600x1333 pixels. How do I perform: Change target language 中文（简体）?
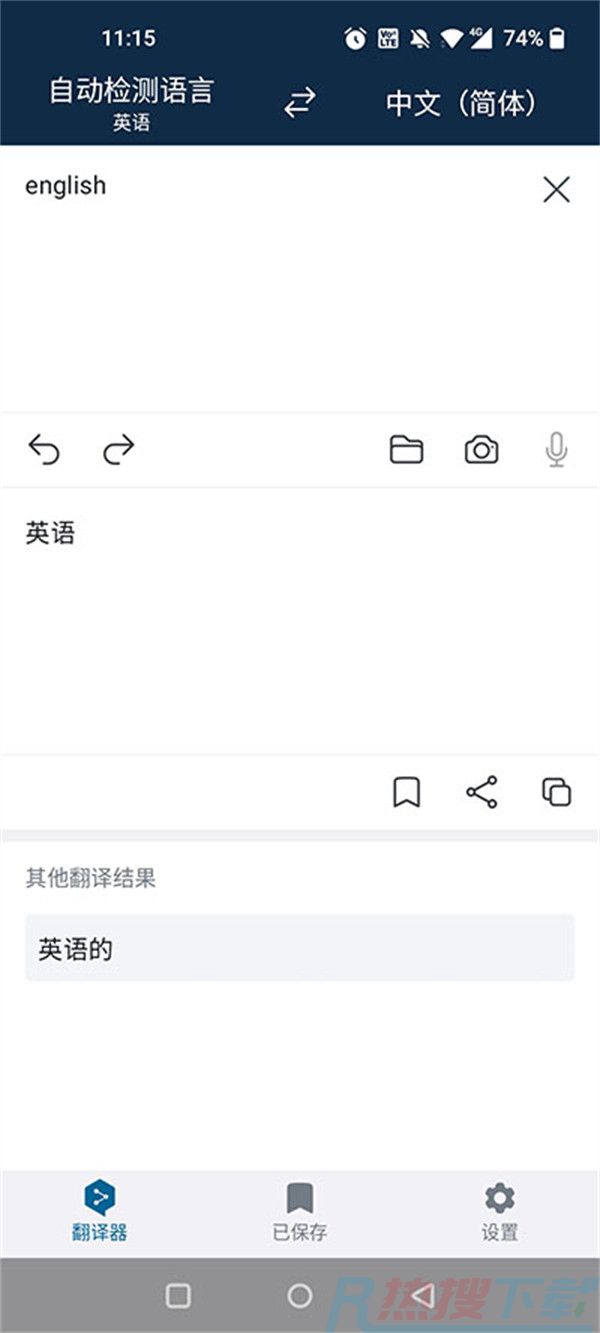(462, 103)
